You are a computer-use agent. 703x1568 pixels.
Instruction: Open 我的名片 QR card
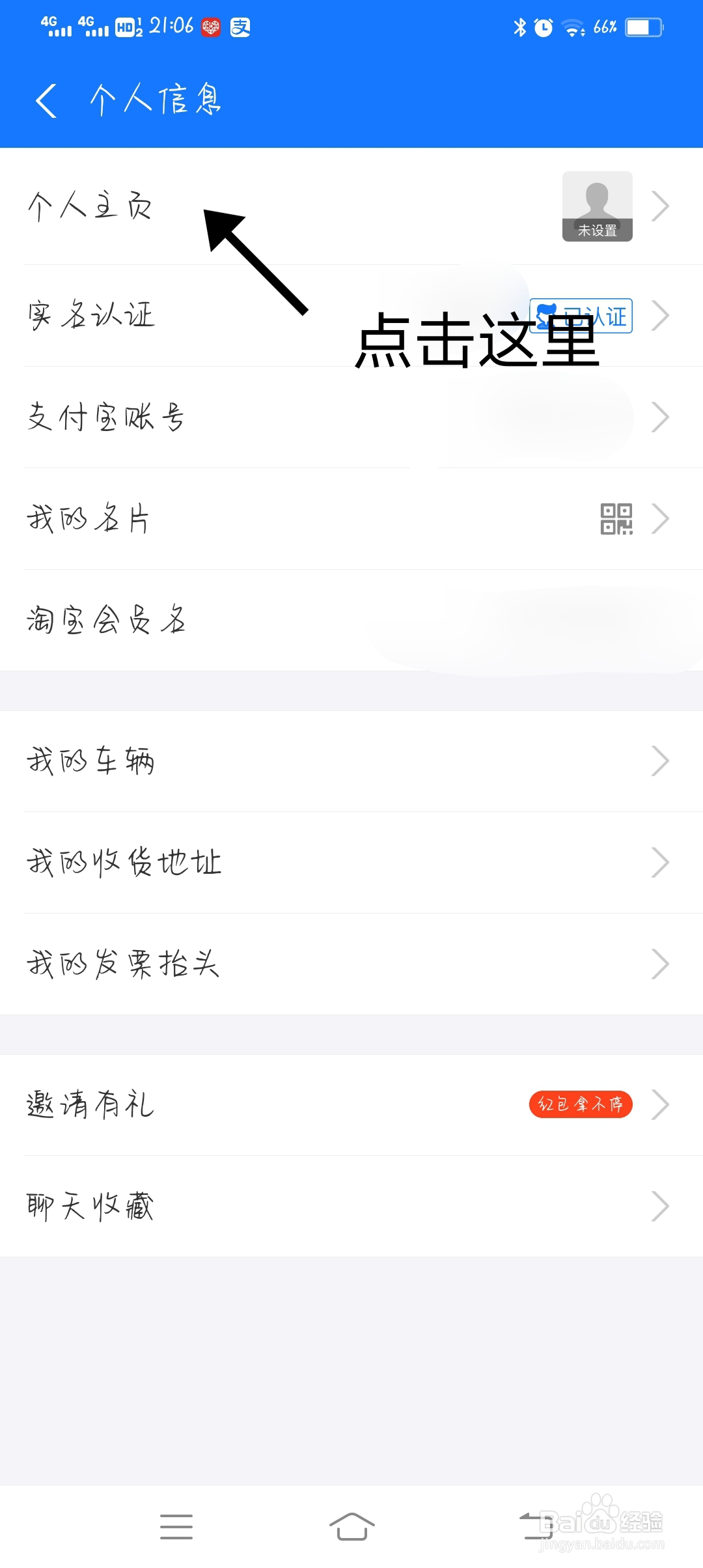[x=351, y=519]
